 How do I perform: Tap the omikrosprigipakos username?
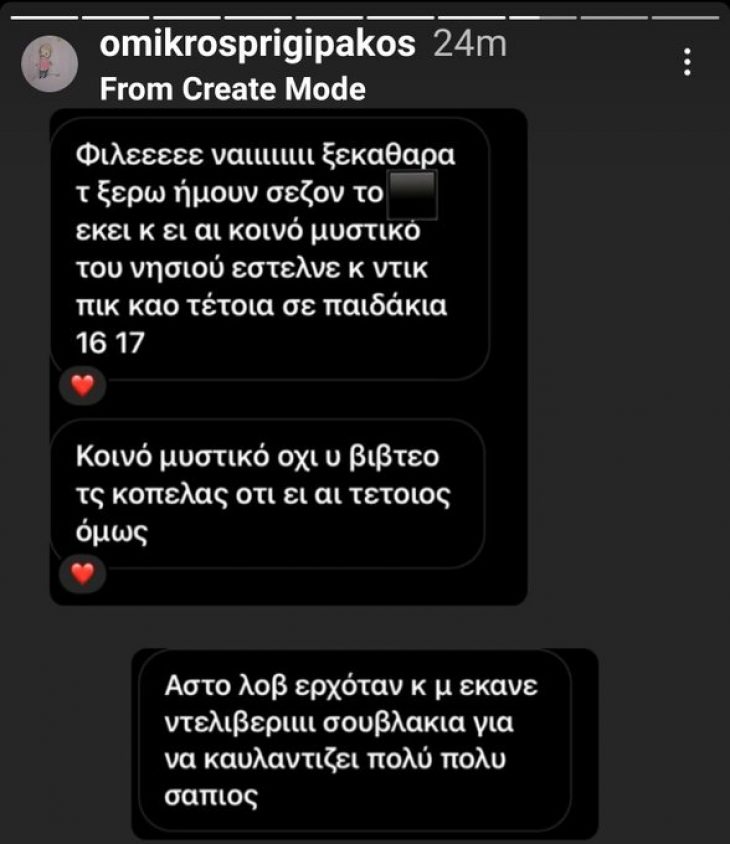tap(260, 45)
